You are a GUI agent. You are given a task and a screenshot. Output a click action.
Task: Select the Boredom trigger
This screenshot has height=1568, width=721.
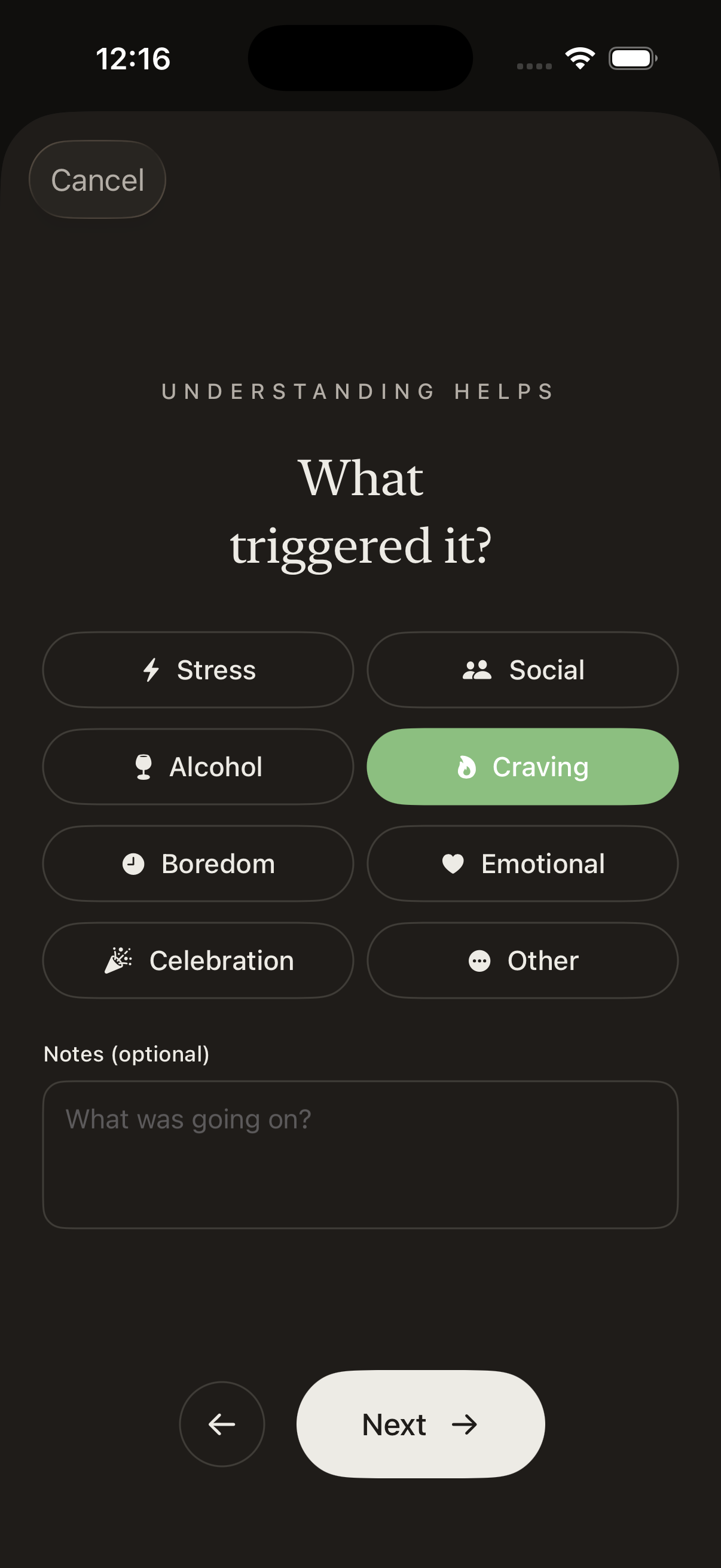tap(197, 863)
